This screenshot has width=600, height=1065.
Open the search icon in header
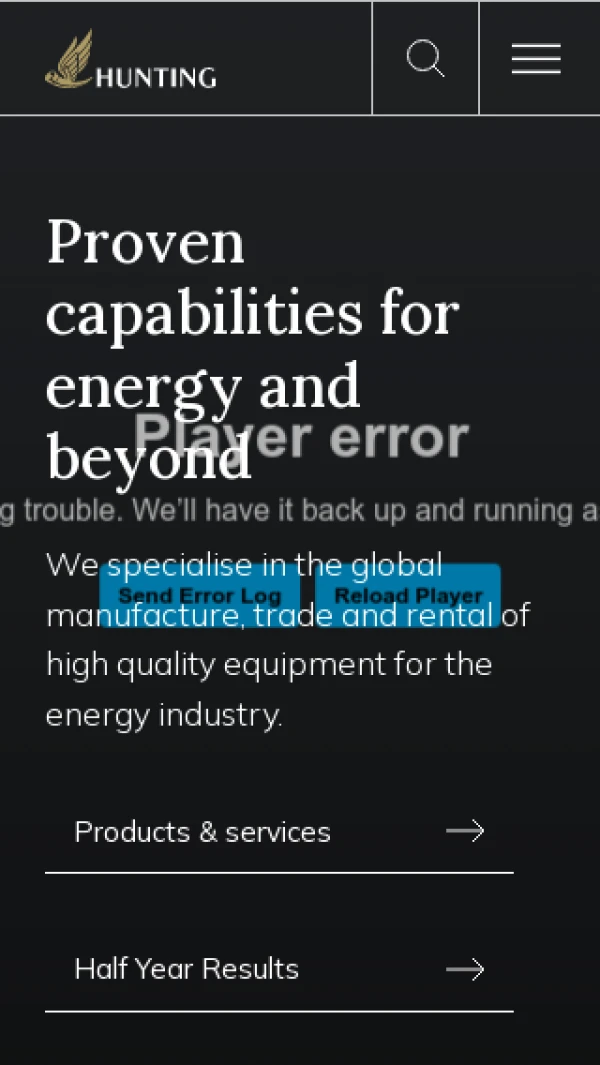(425, 58)
